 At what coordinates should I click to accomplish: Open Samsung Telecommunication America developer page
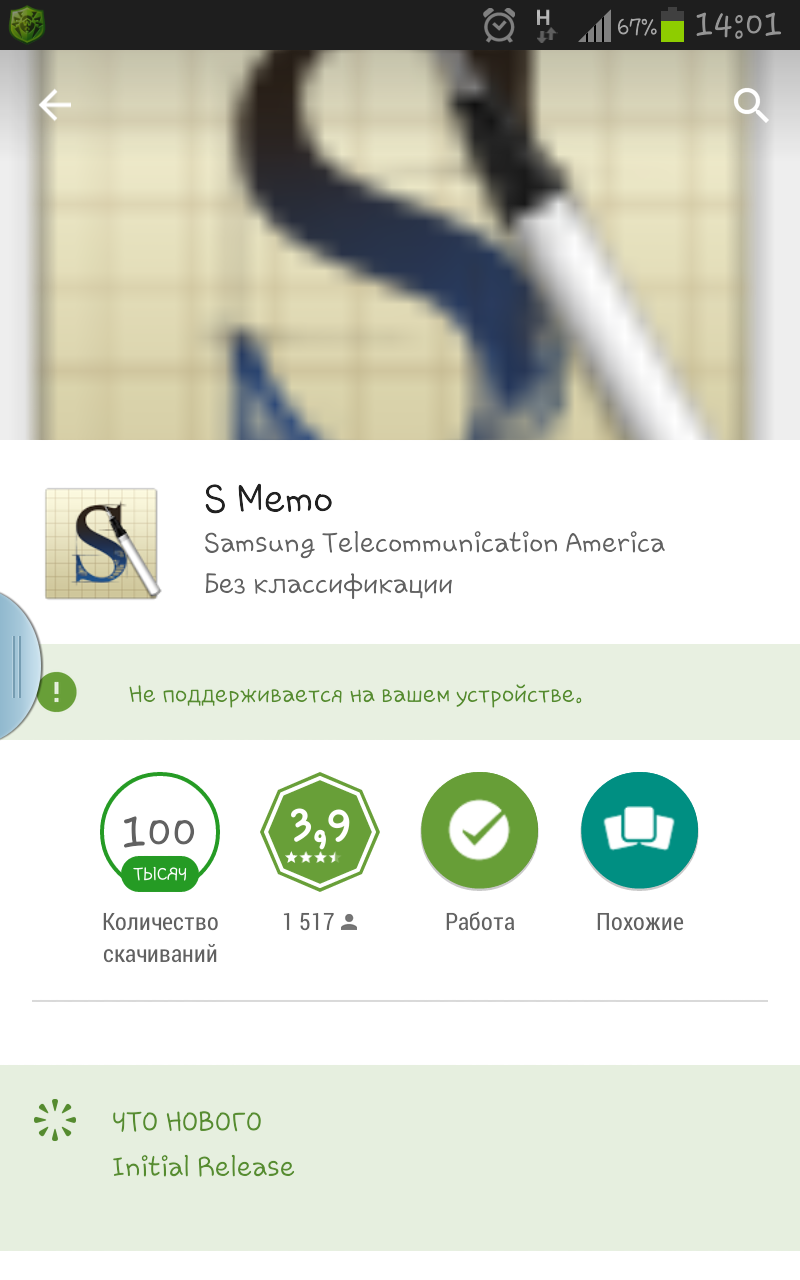[x=434, y=544]
